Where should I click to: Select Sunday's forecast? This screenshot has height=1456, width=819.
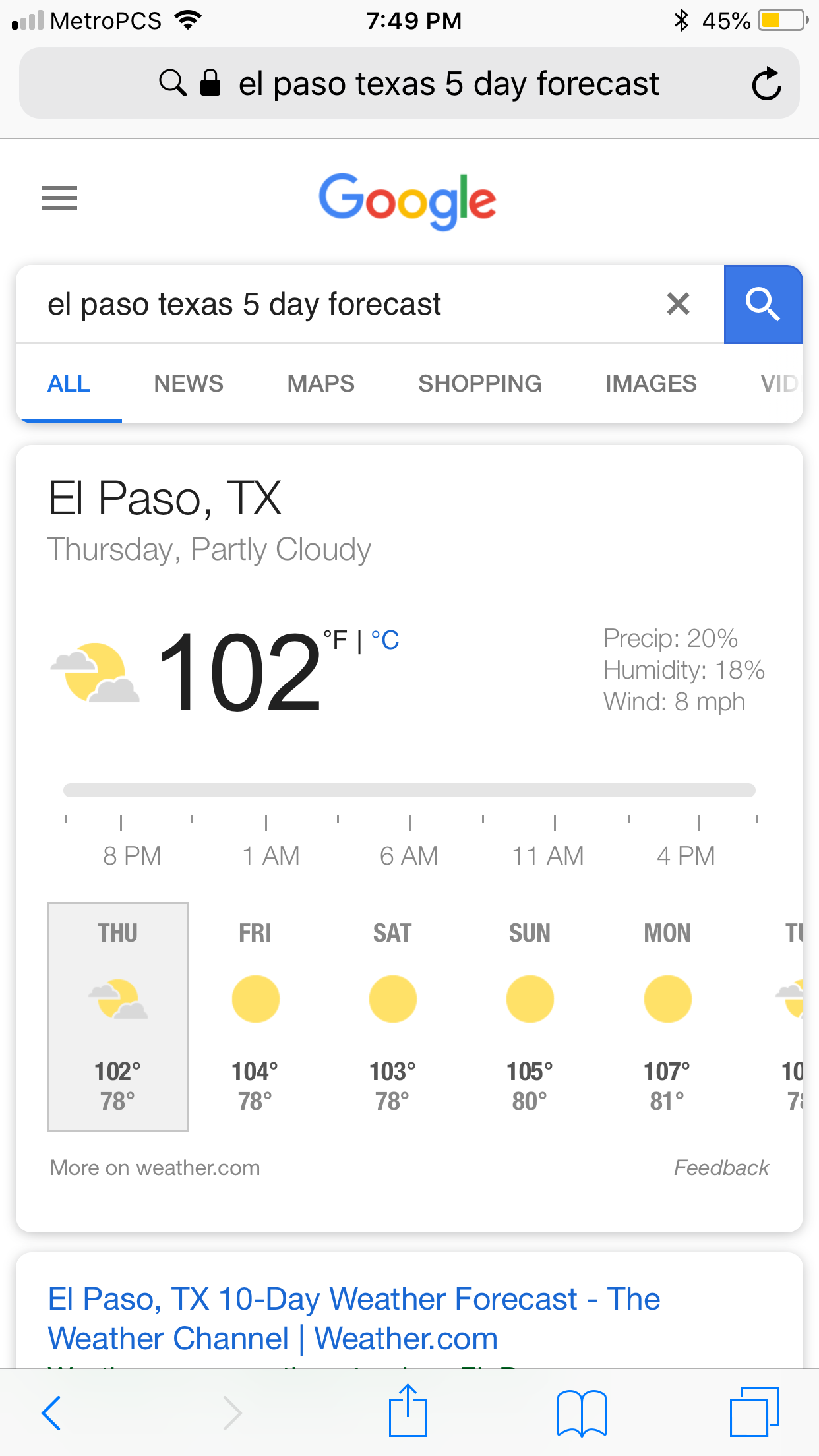point(530,1016)
